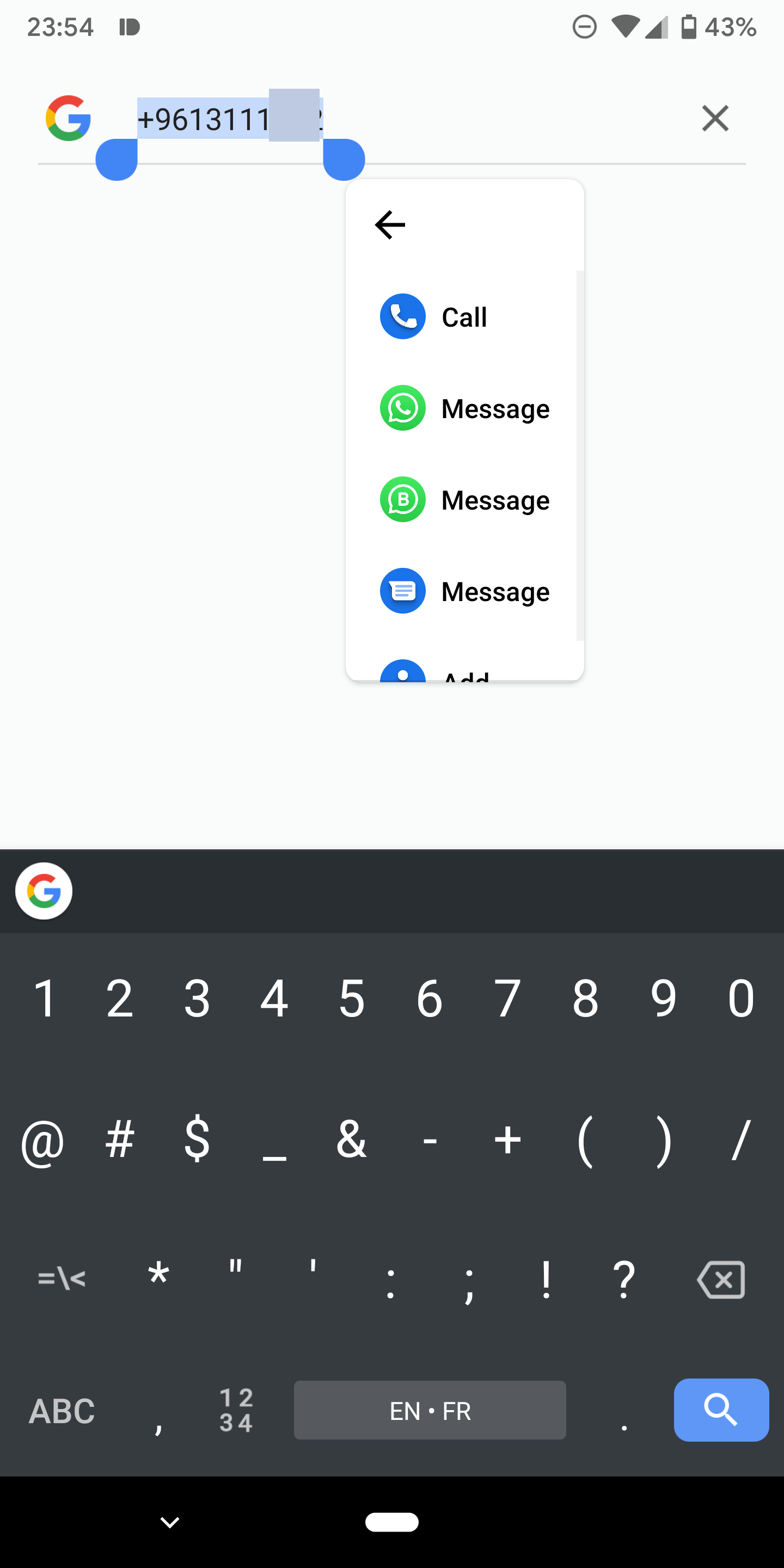Screen dimensions: 784x1568
Task: Open the 1234 numeric pad layout
Action: (236, 1410)
